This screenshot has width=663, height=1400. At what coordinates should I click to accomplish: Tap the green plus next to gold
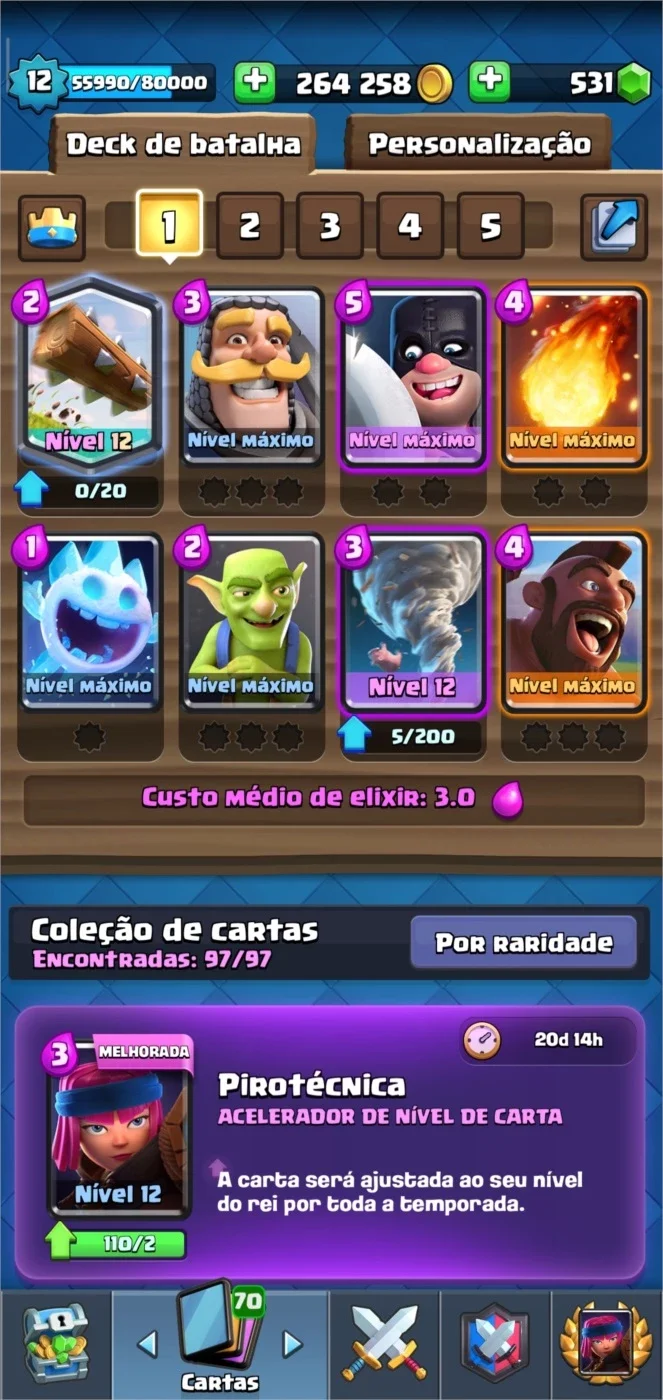pos(255,83)
